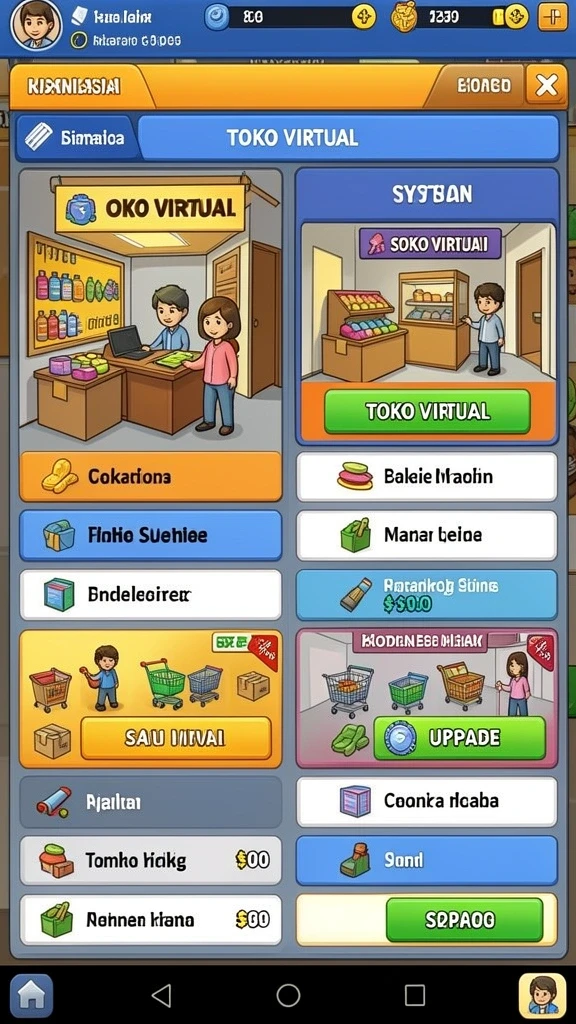Tap the green SPPAOG button
576x1024 pixels.
pos(464,920)
